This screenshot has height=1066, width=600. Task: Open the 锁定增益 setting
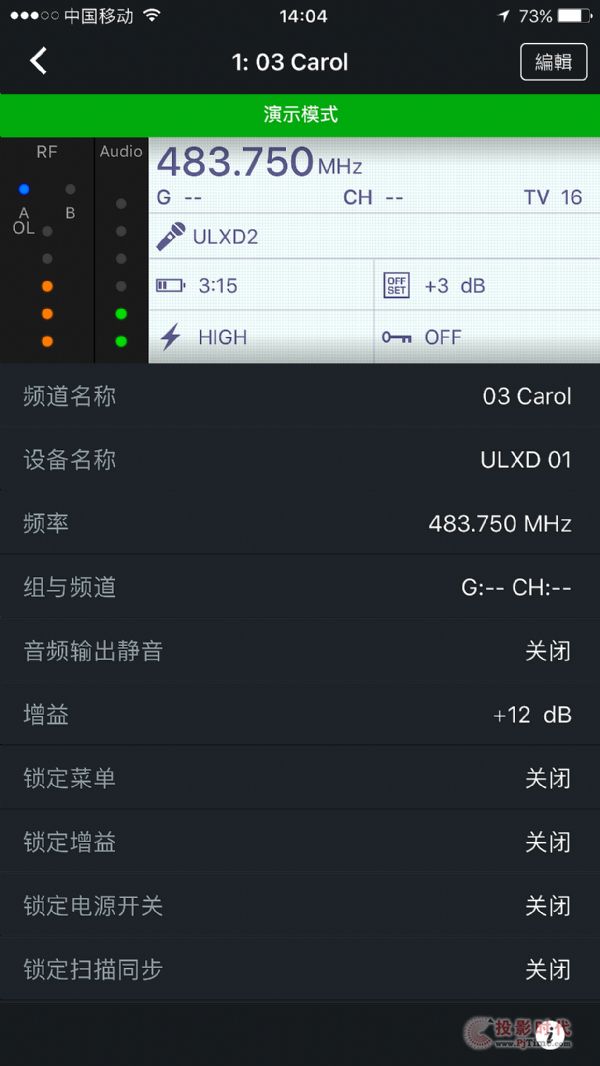click(300, 842)
